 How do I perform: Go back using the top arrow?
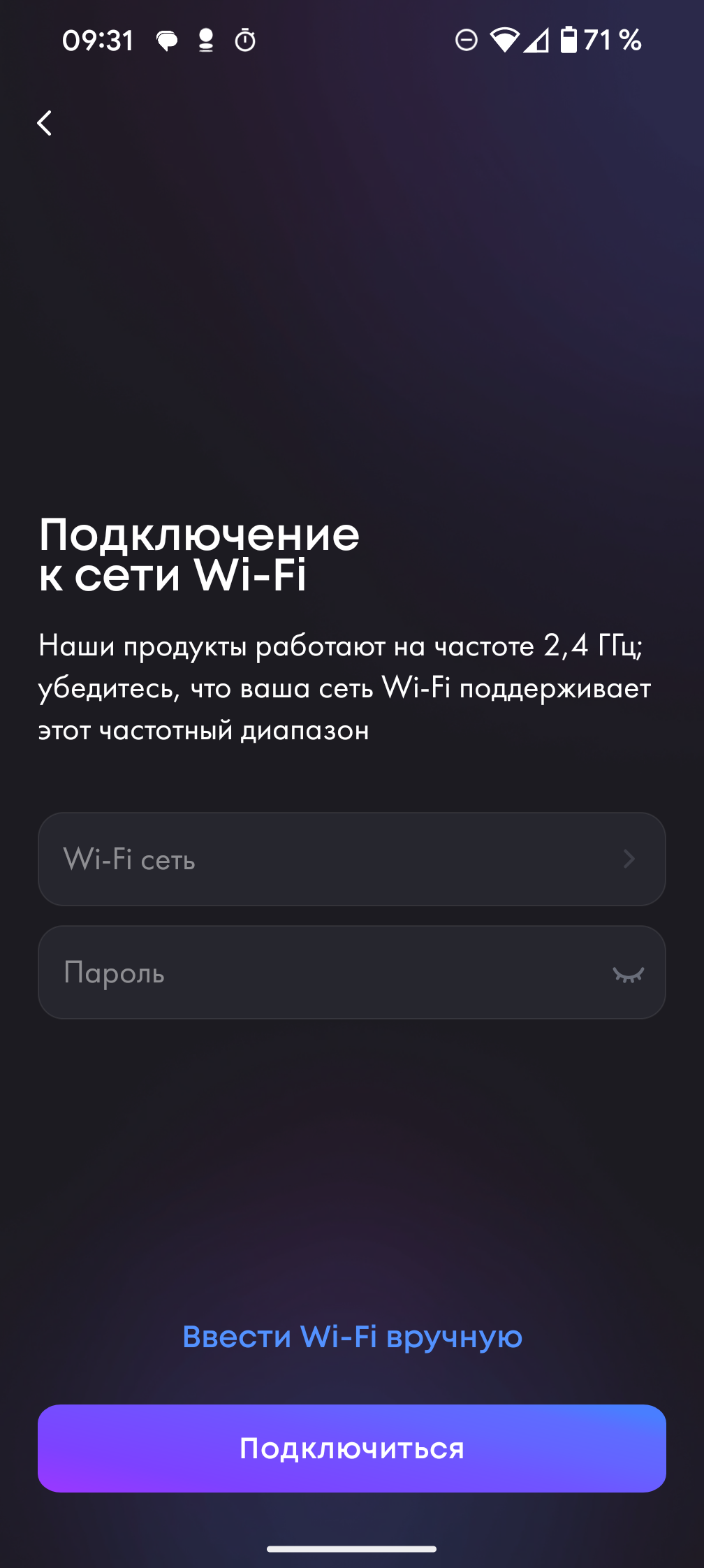point(45,124)
